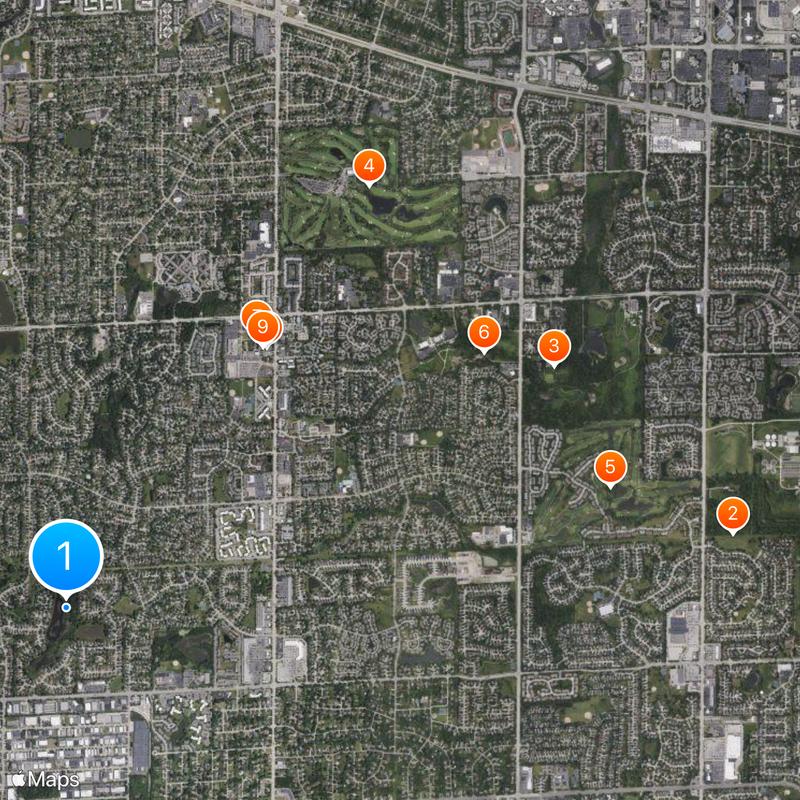Open the location at pin 3
Viewport: 800px width, 800px height.
554,346
